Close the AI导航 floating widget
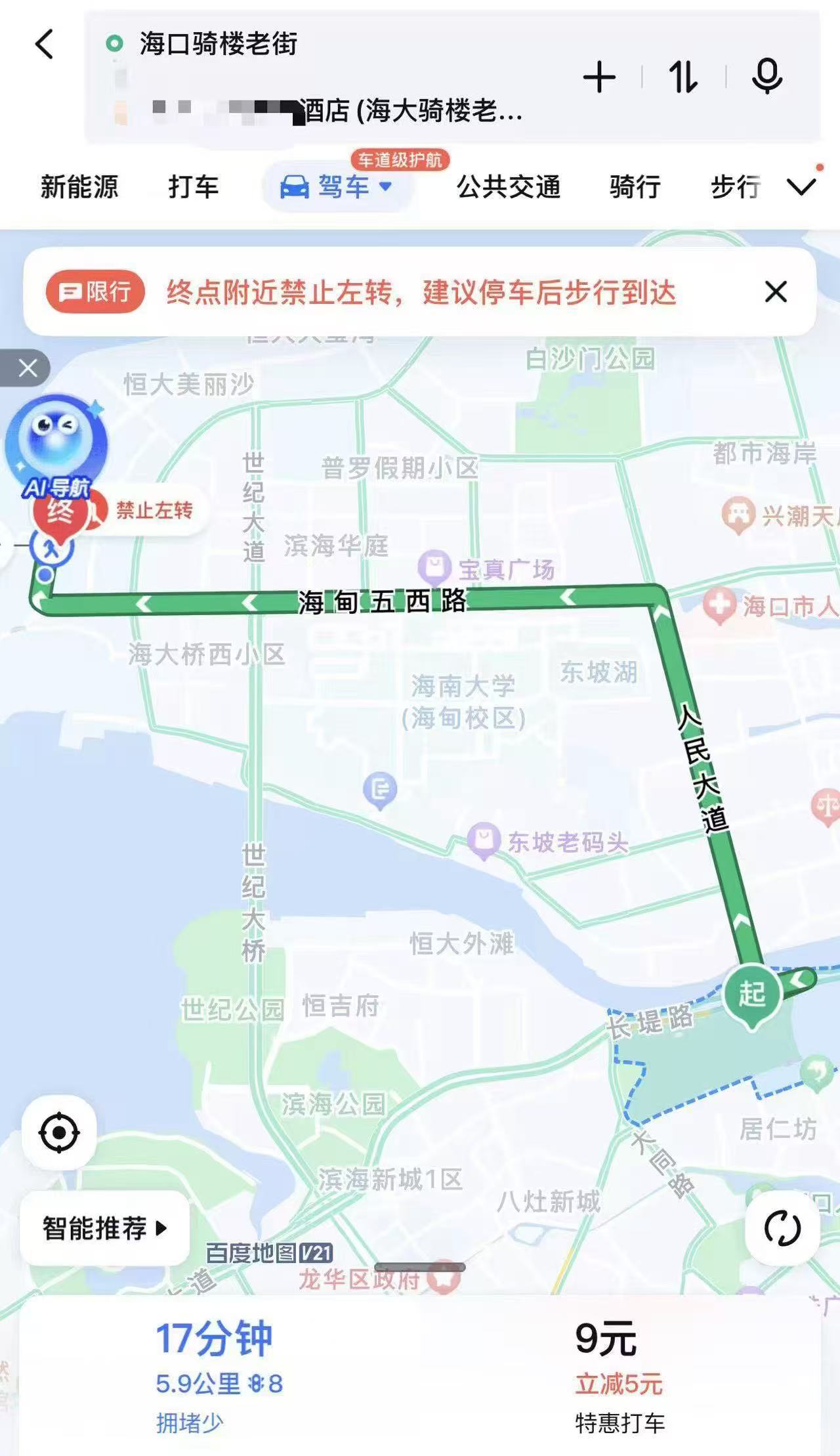This screenshot has height=1456, width=840. click(x=28, y=368)
